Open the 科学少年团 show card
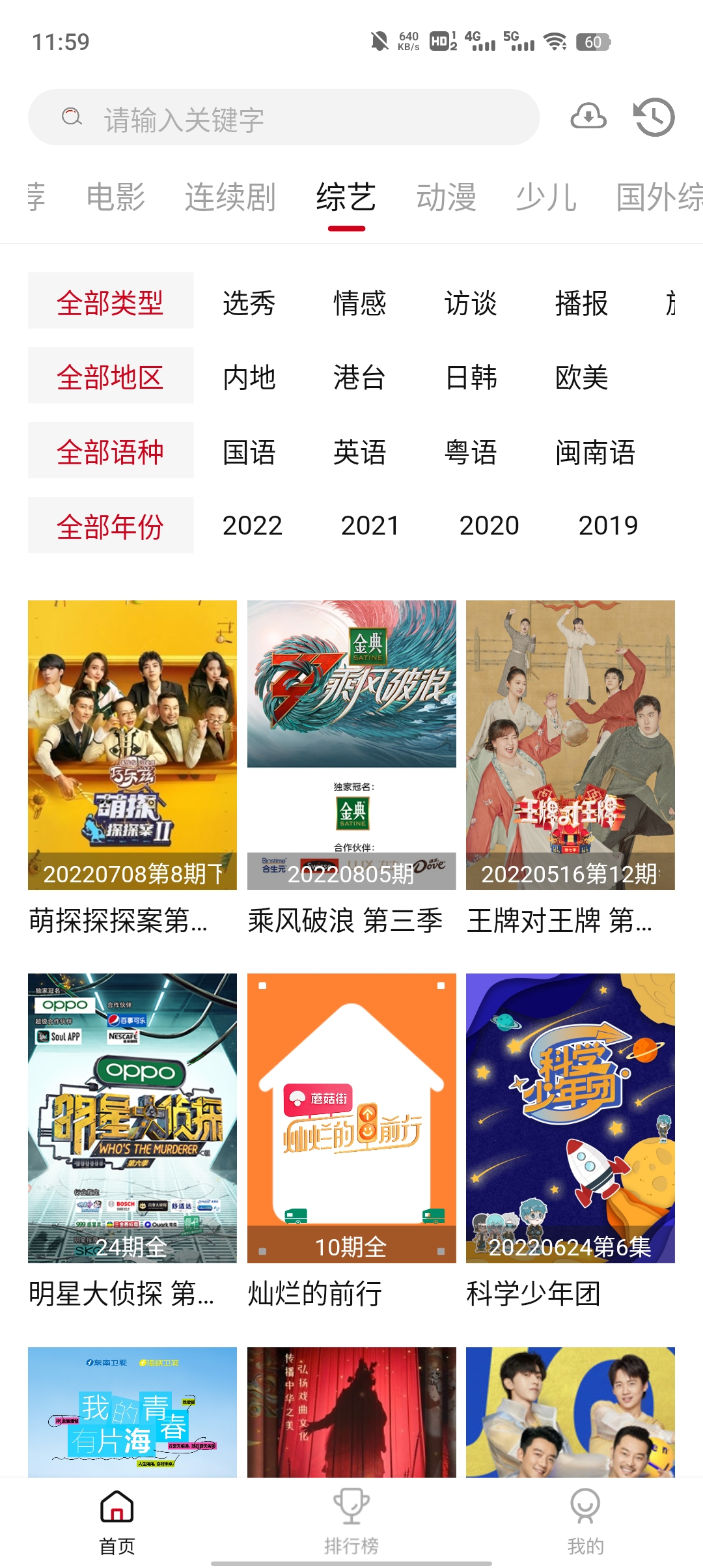 [x=570, y=1118]
